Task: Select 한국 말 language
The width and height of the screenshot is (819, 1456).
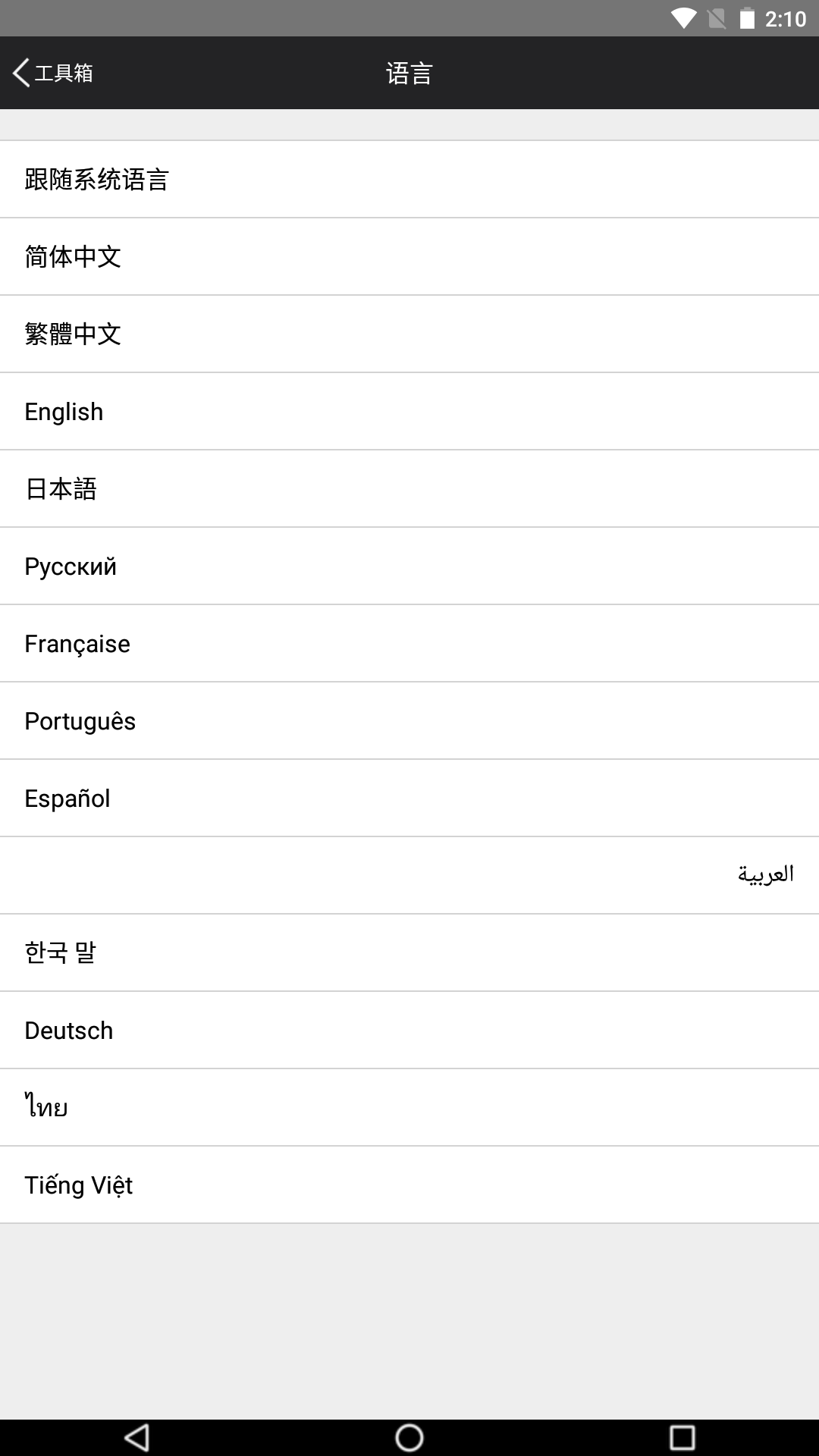Action: [x=409, y=953]
